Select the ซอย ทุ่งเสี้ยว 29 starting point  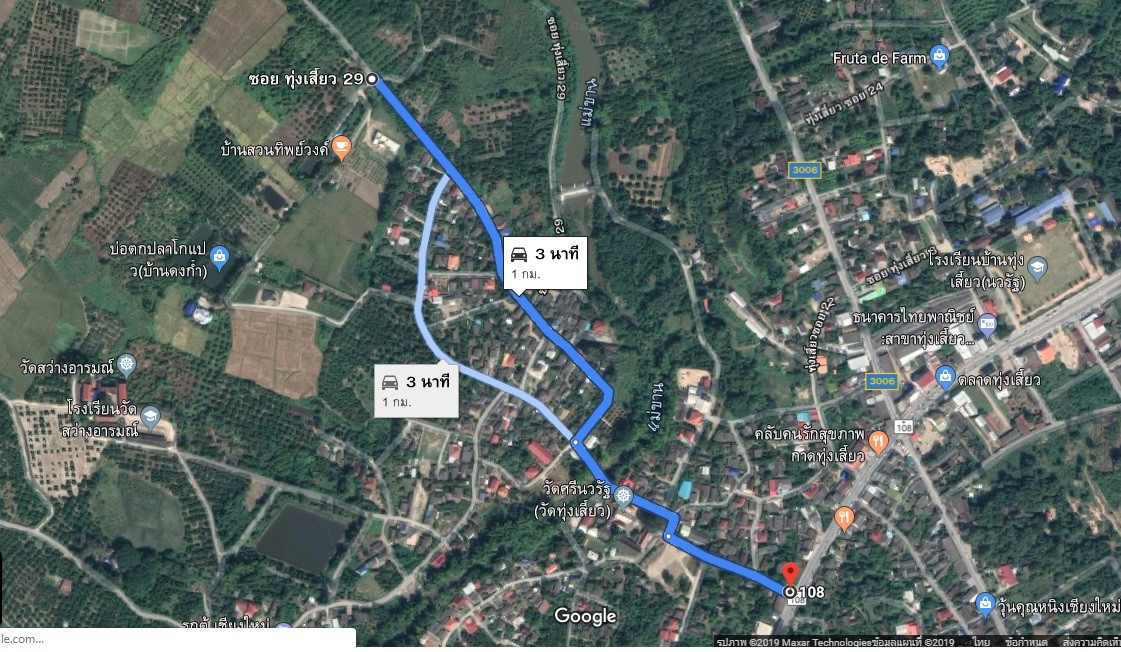pos(372,79)
